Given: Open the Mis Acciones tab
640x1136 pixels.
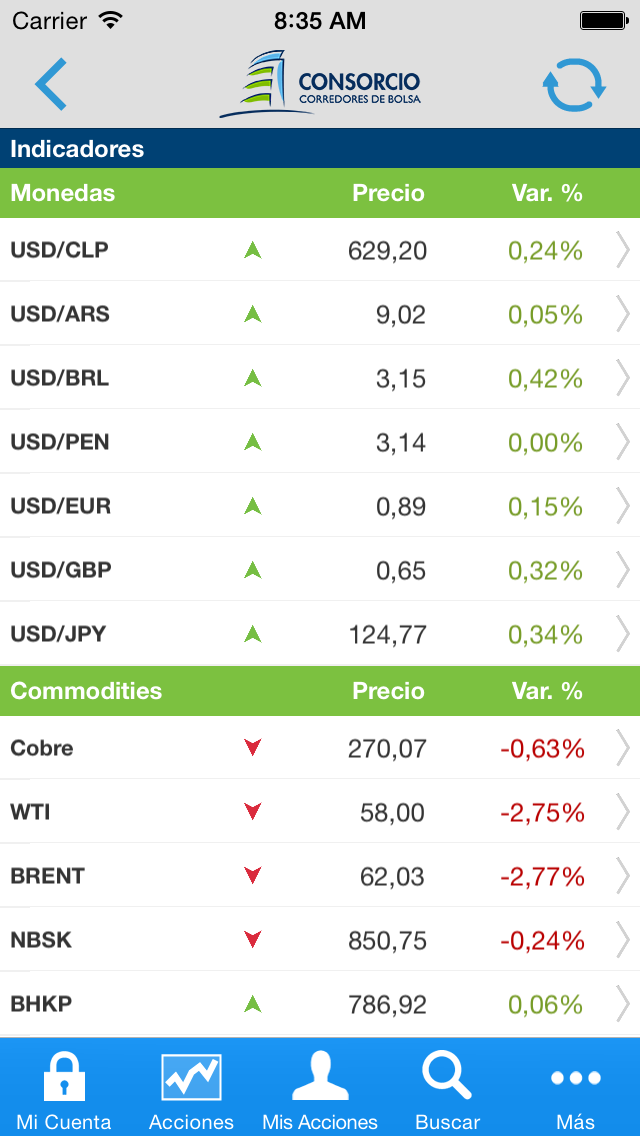Looking at the screenshot, I should (320, 1088).
